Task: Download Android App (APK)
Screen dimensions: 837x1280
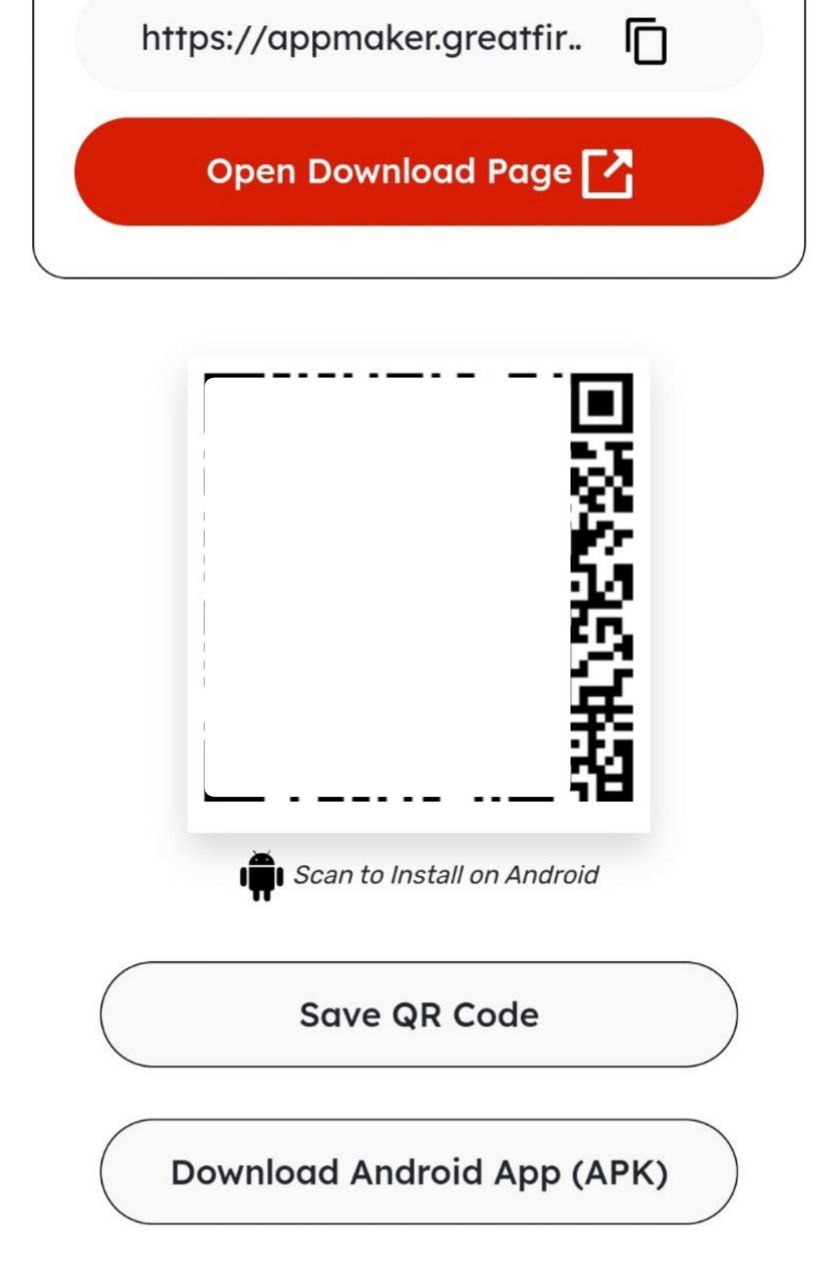Action: coord(418,1171)
